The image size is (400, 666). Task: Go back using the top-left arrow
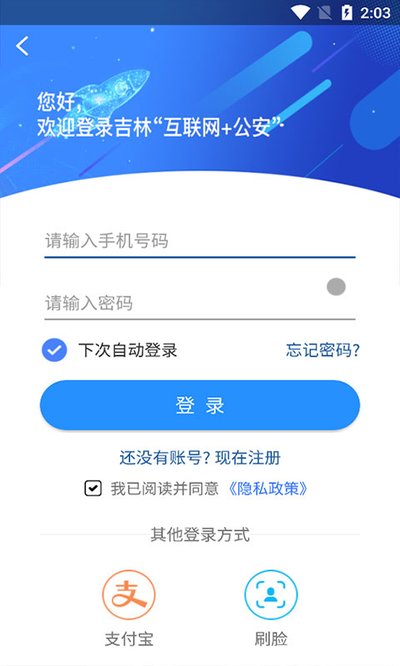23,46
